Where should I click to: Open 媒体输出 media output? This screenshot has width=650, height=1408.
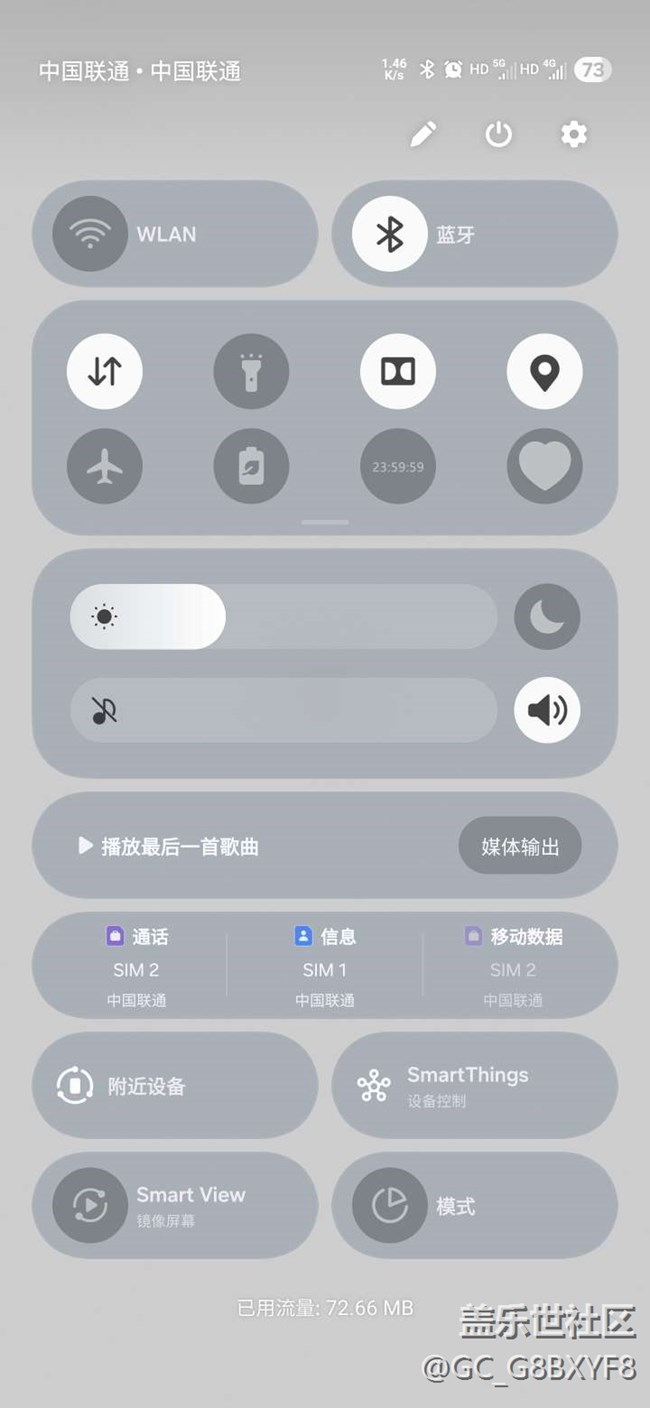(519, 847)
